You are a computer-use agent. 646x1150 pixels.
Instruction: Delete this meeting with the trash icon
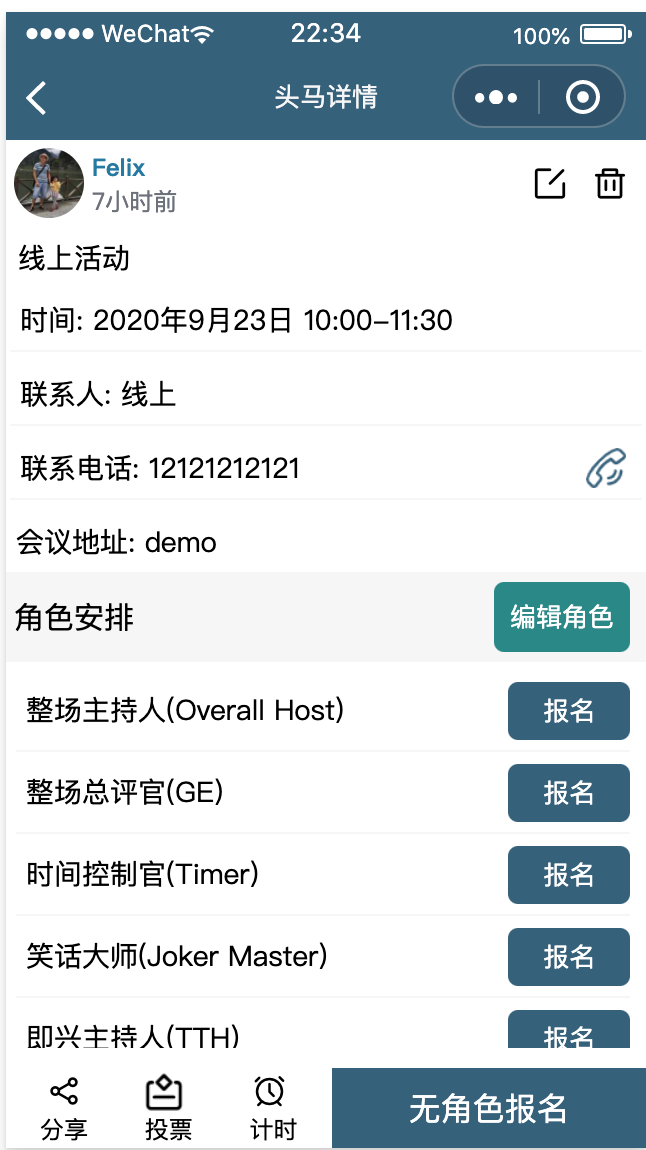[610, 184]
